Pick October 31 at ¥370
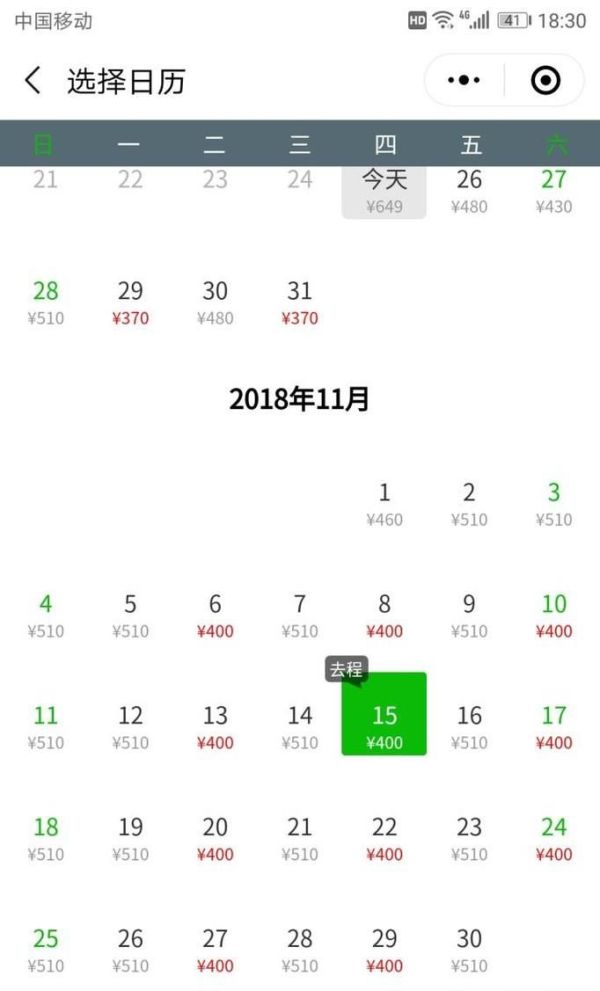 [x=300, y=303]
